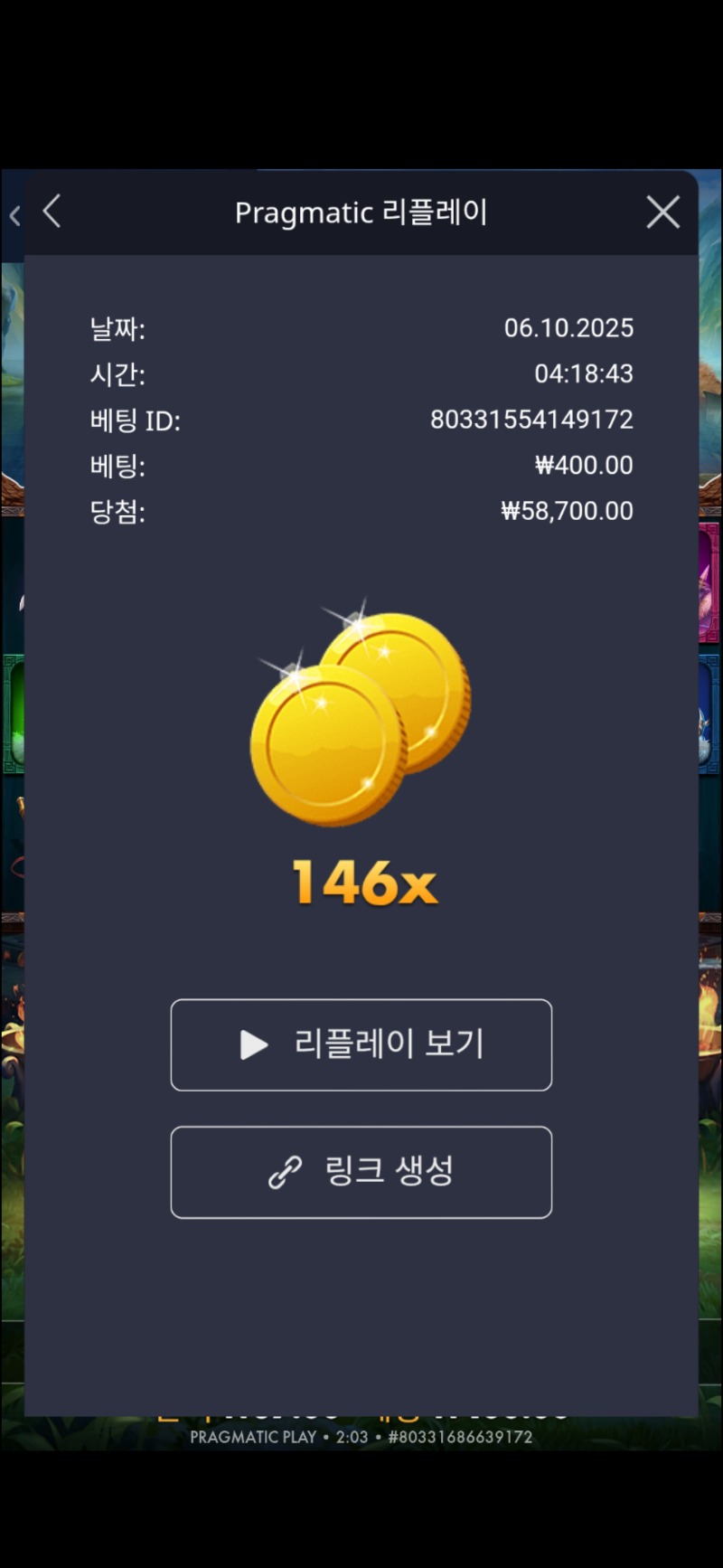Generate a share link via 링크 생성
Screen dimensions: 723x1568
(361, 1172)
